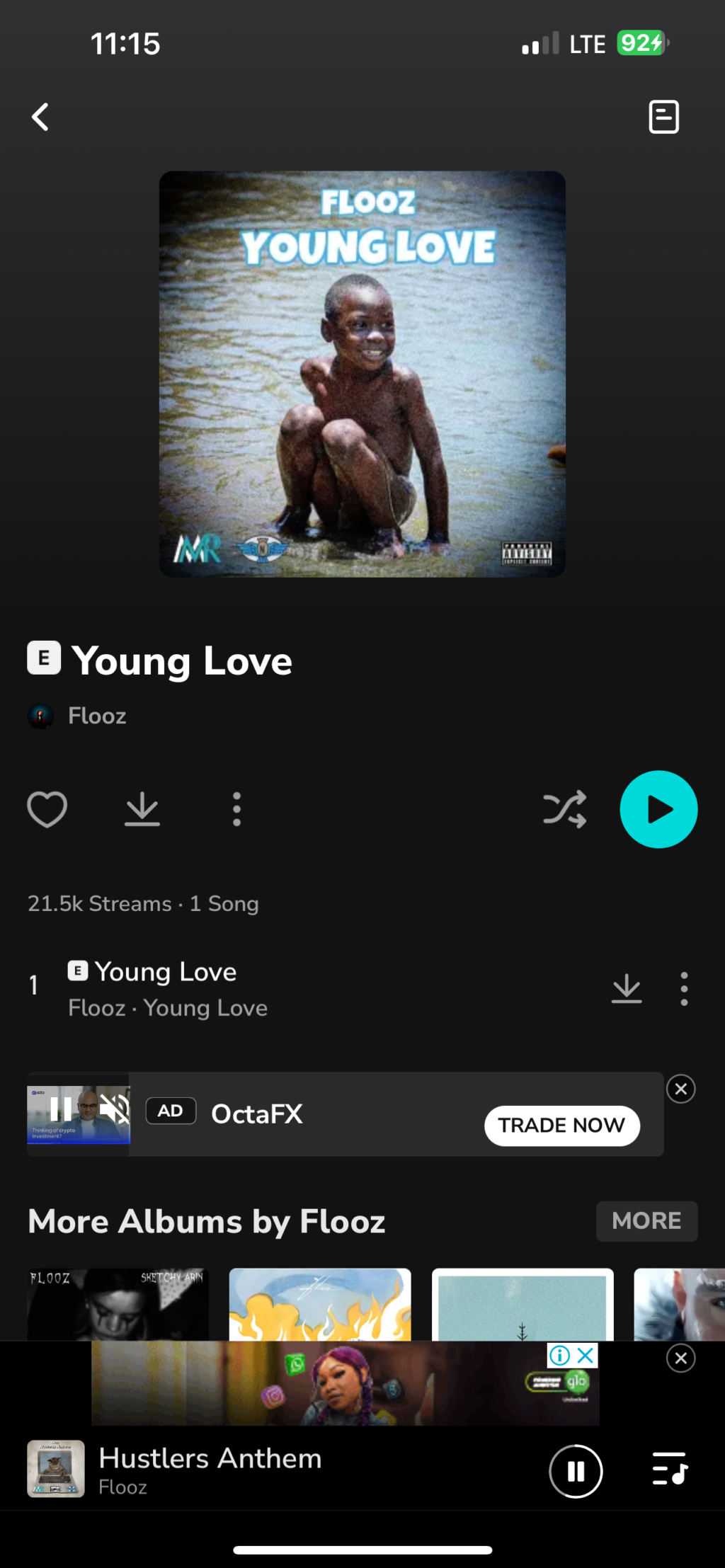The image size is (725, 1568).
Task: Download the whole Young Love album
Action: pos(142,809)
